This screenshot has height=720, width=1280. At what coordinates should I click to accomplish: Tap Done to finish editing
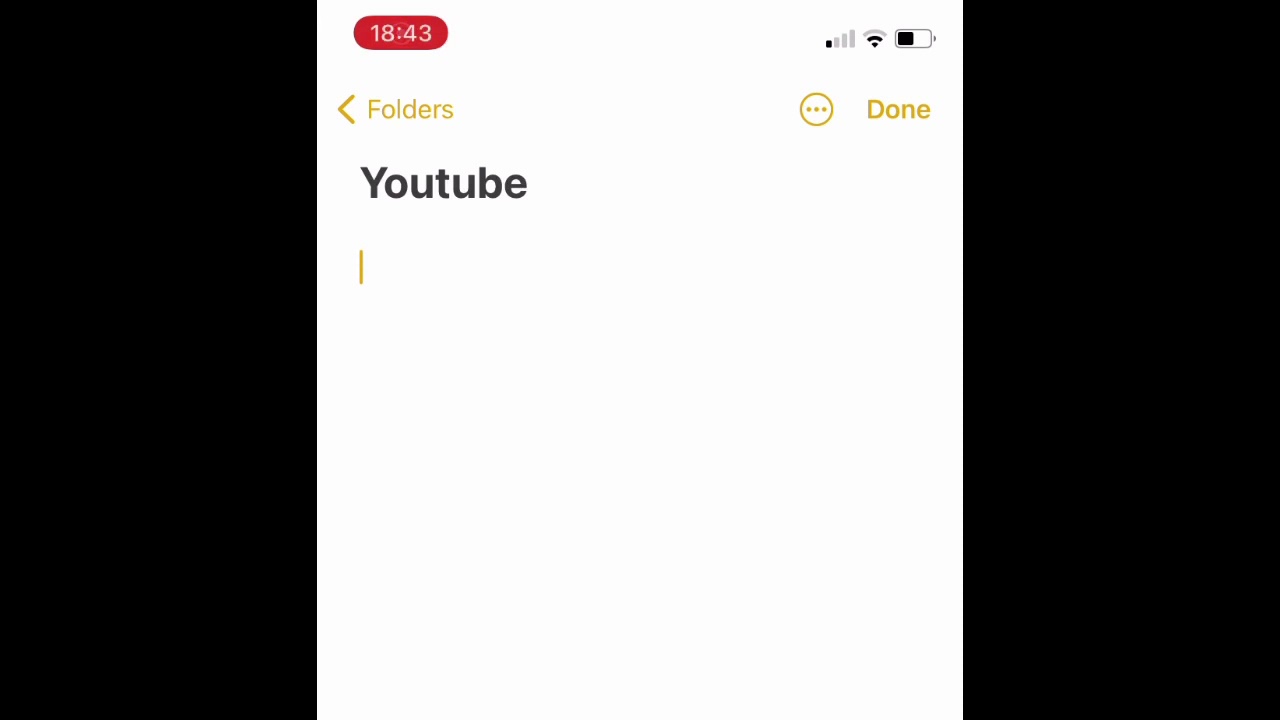click(x=898, y=110)
